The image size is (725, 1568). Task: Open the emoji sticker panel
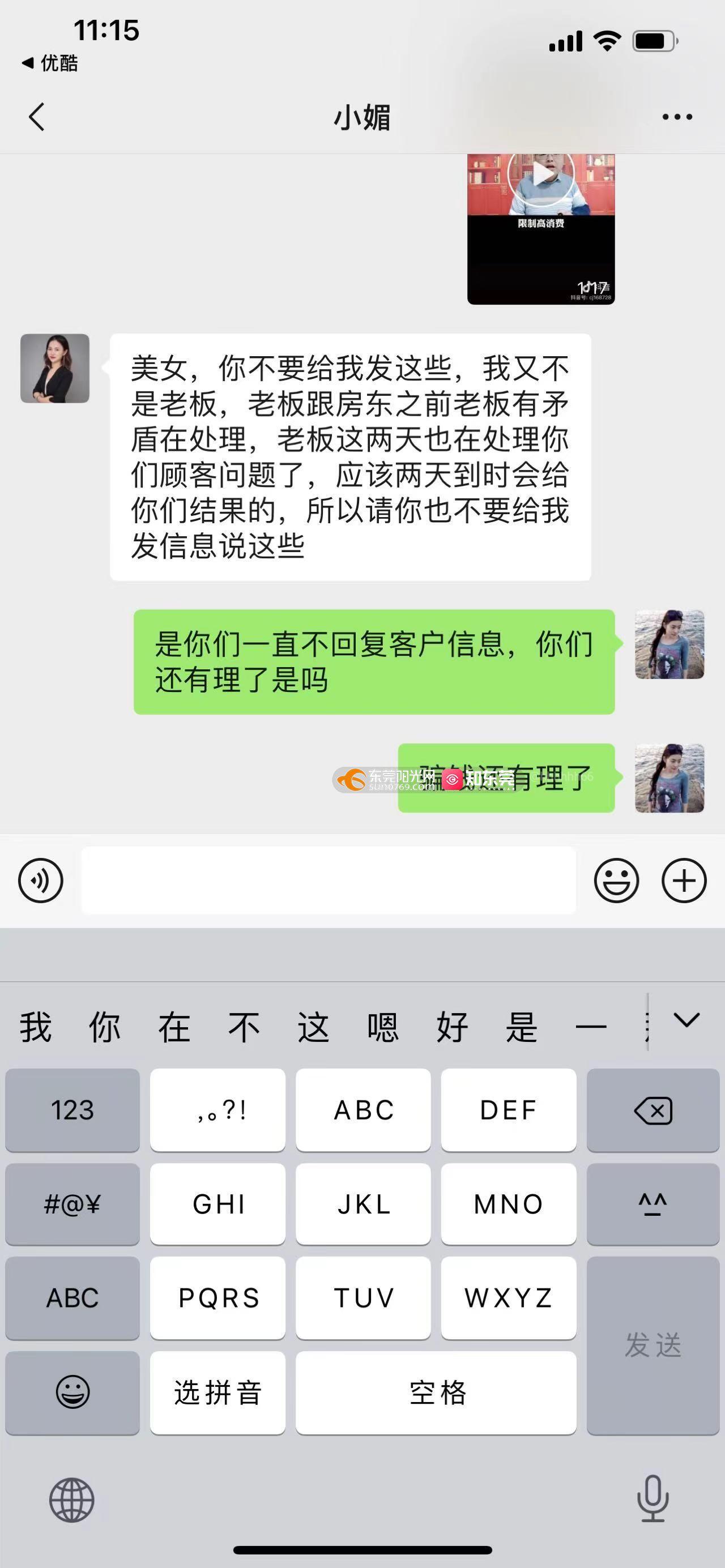[616, 880]
